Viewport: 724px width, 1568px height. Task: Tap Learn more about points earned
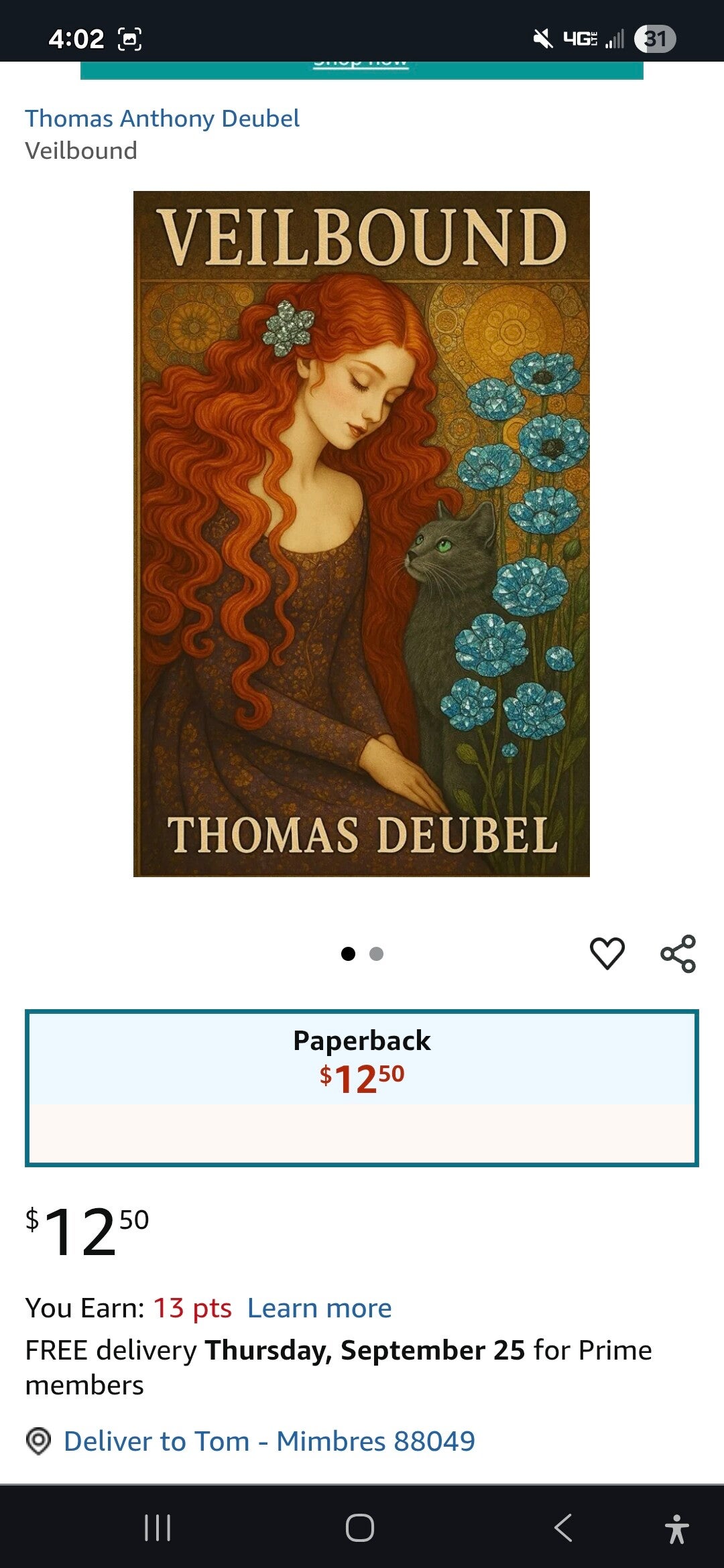point(319,1308)
